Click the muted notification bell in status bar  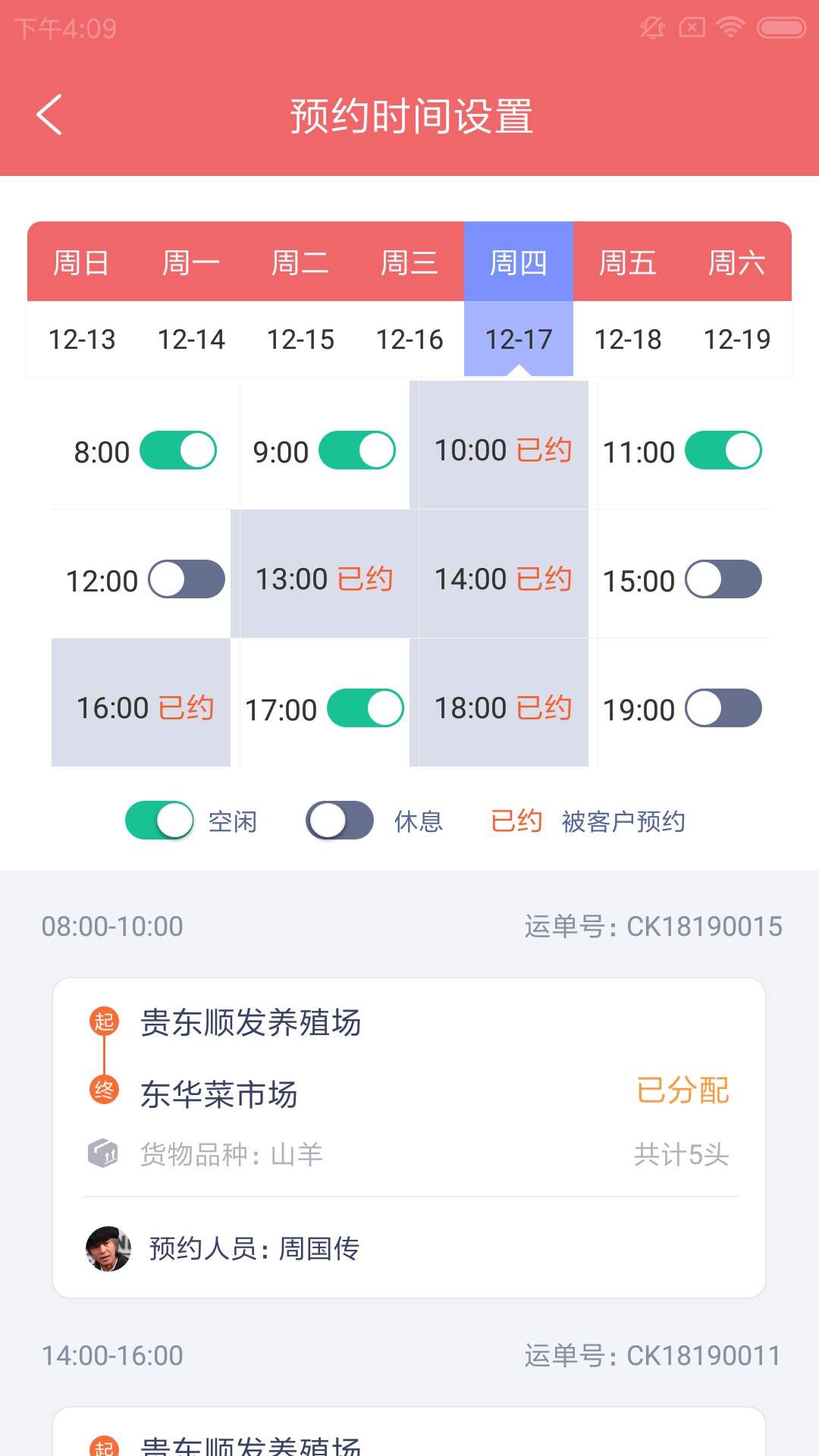coord(651,27)
